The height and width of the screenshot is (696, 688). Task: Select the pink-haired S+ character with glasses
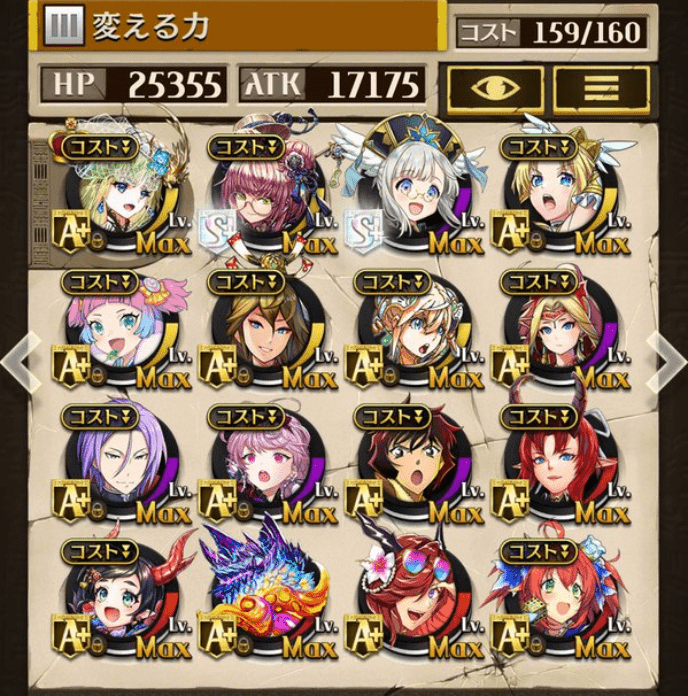[x=262, y=195]
